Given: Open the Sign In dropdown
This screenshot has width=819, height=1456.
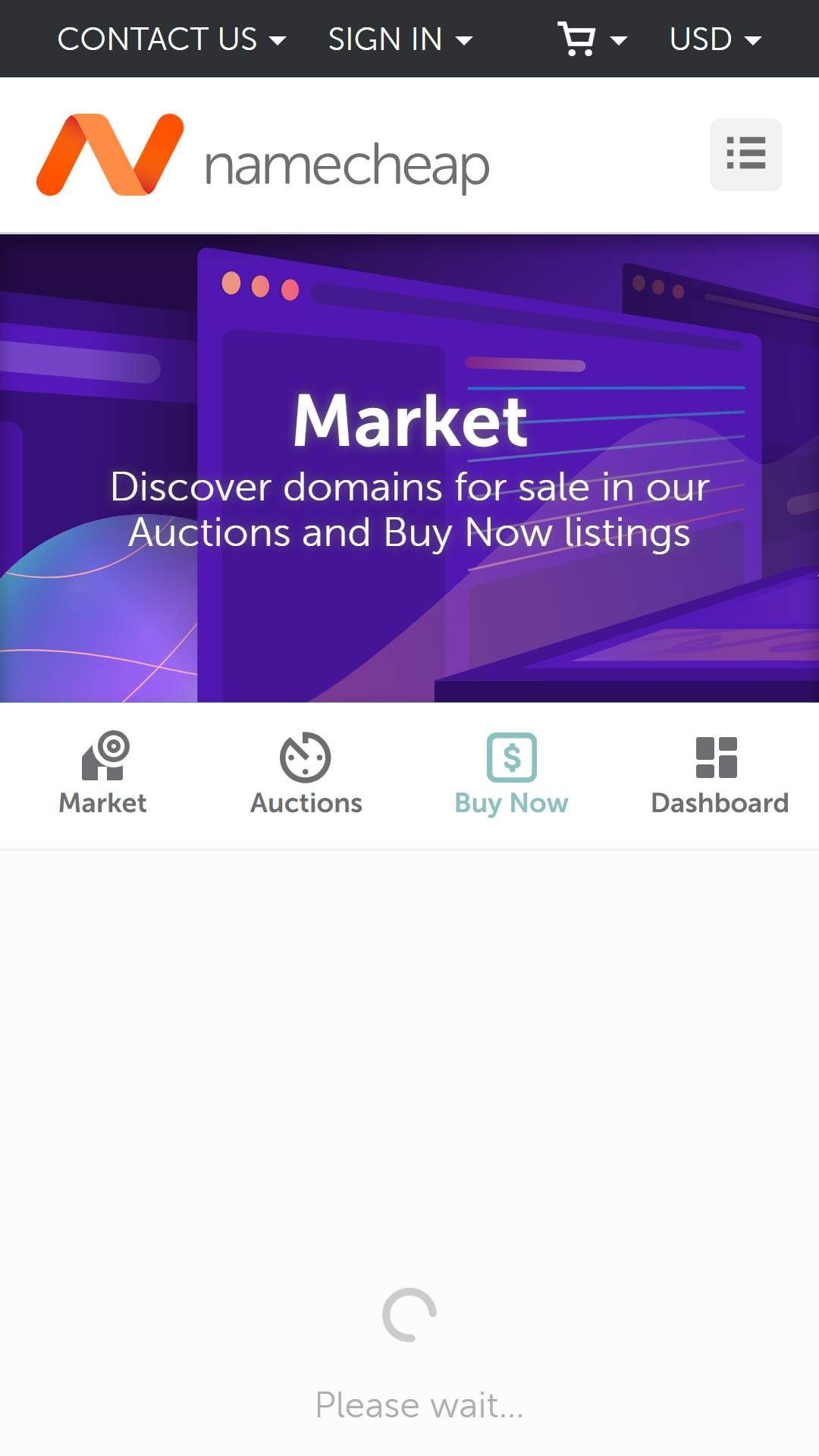Looking at the screenshot, I should point(400,39).
